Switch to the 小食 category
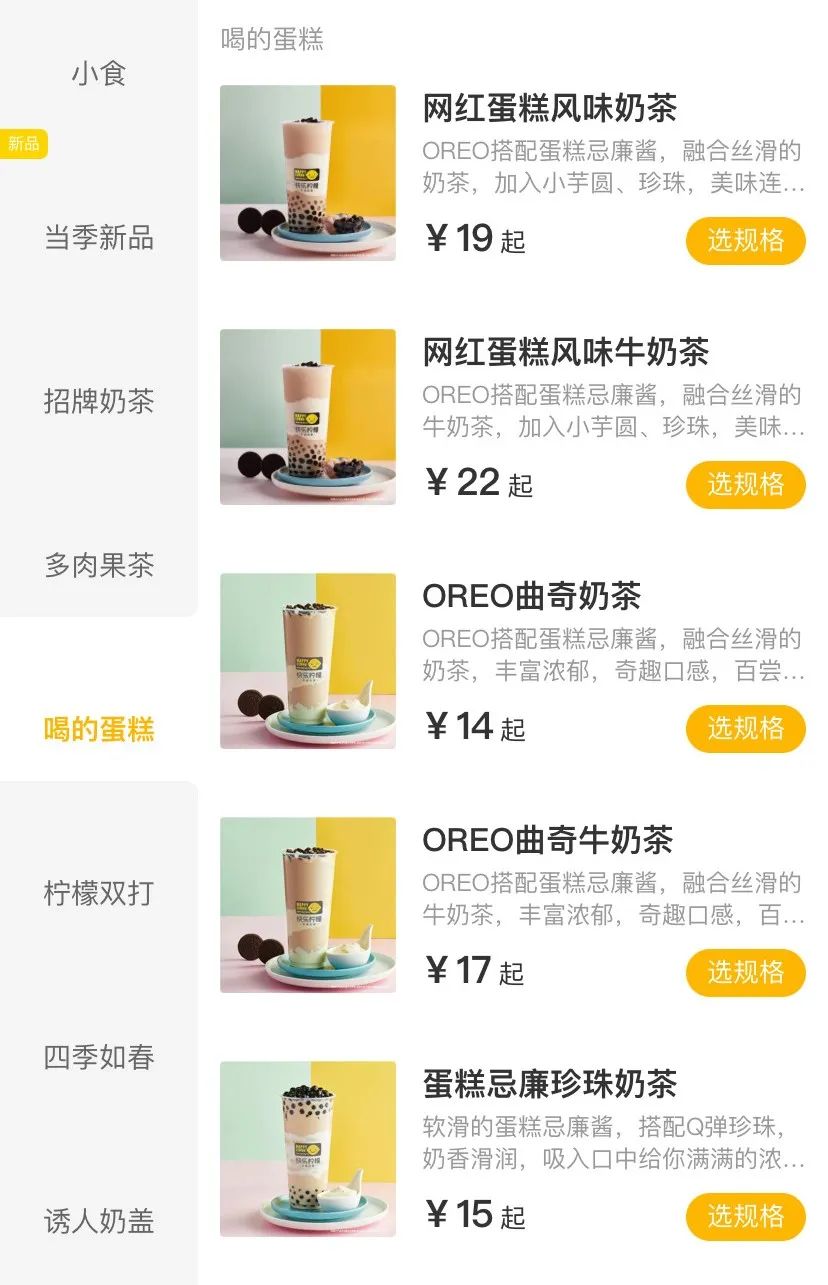 pos(98,74)
